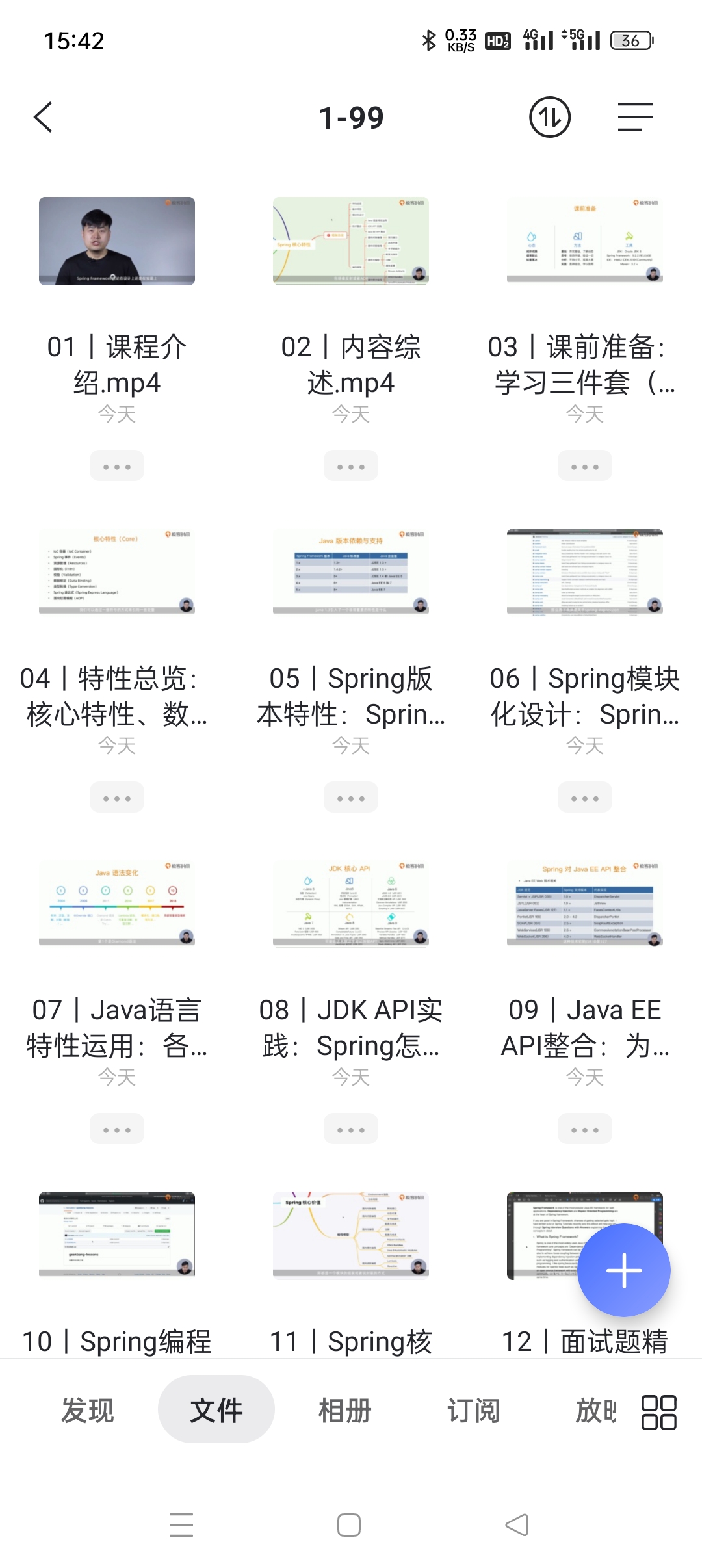Open video 02 | 内容综述.mp4

click(x=351, y=241)
